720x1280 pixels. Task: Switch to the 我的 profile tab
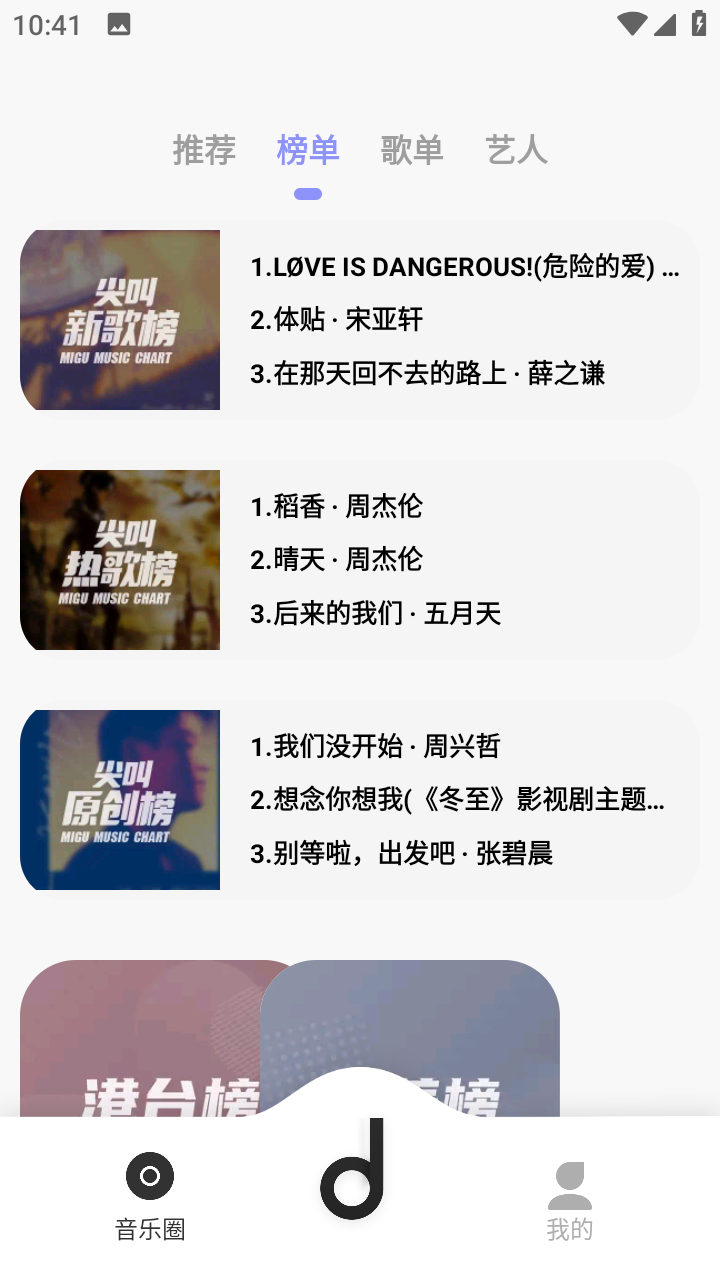click(x=570, y=1200)
